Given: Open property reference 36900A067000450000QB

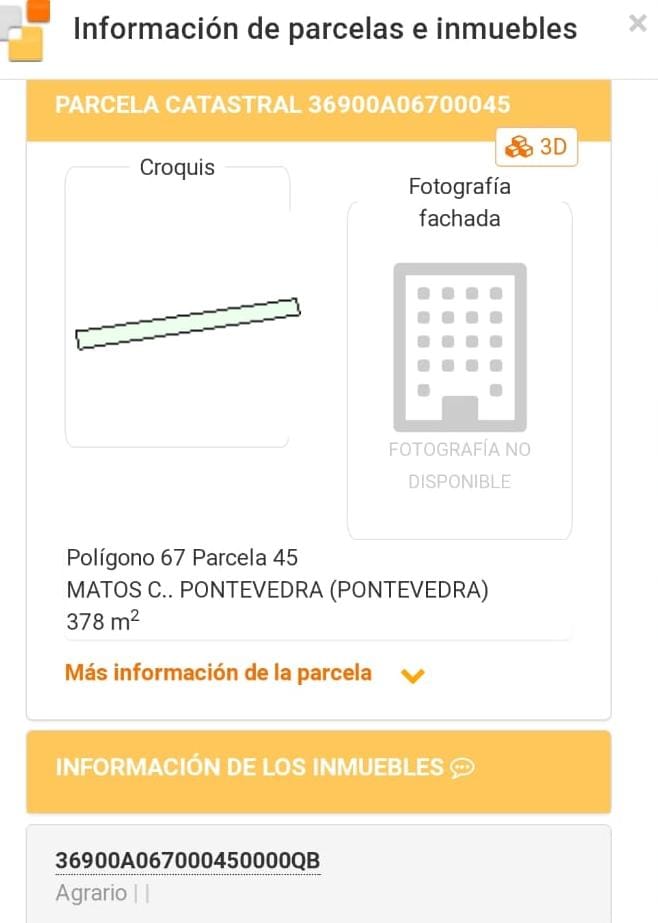Looking at the screenshot, I should click(x=188, y=861).
